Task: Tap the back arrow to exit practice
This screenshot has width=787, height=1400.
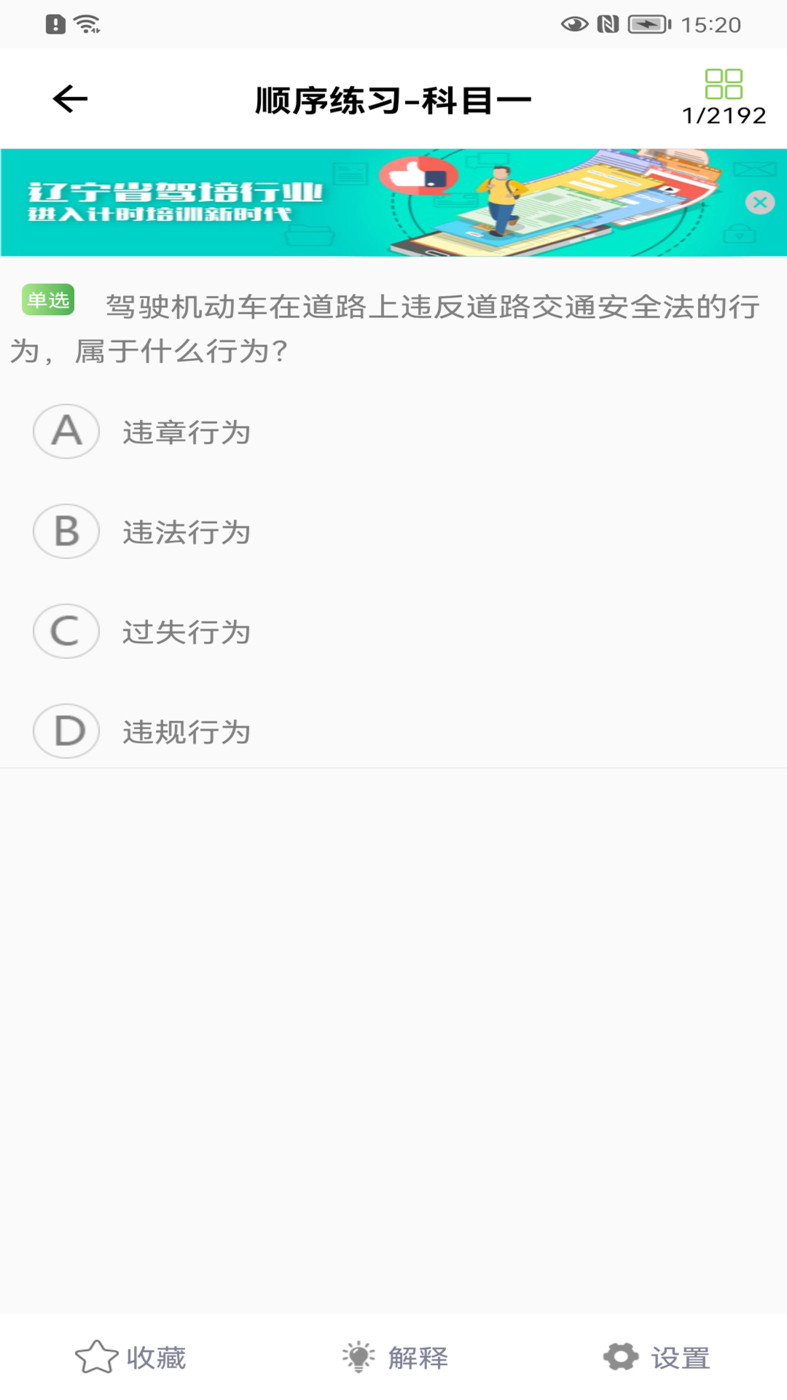Action: [67, 99]
